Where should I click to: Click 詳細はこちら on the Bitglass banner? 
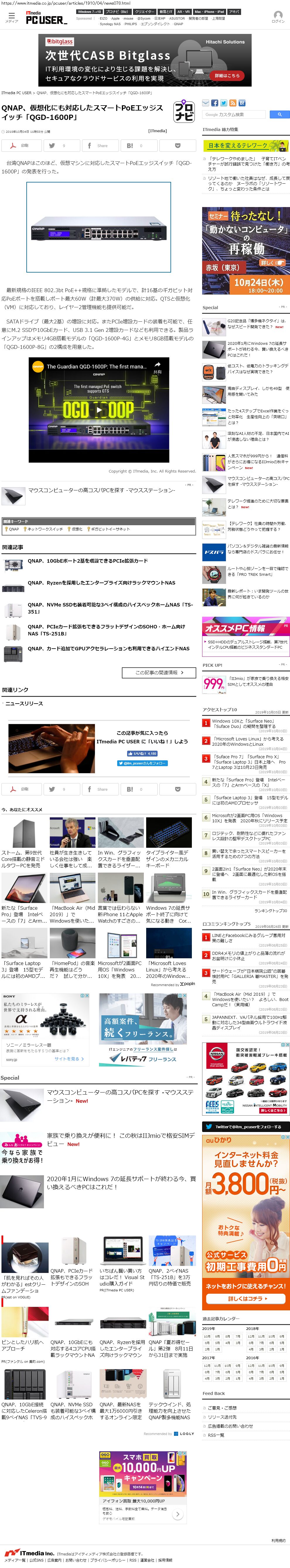tap(227, 75)
